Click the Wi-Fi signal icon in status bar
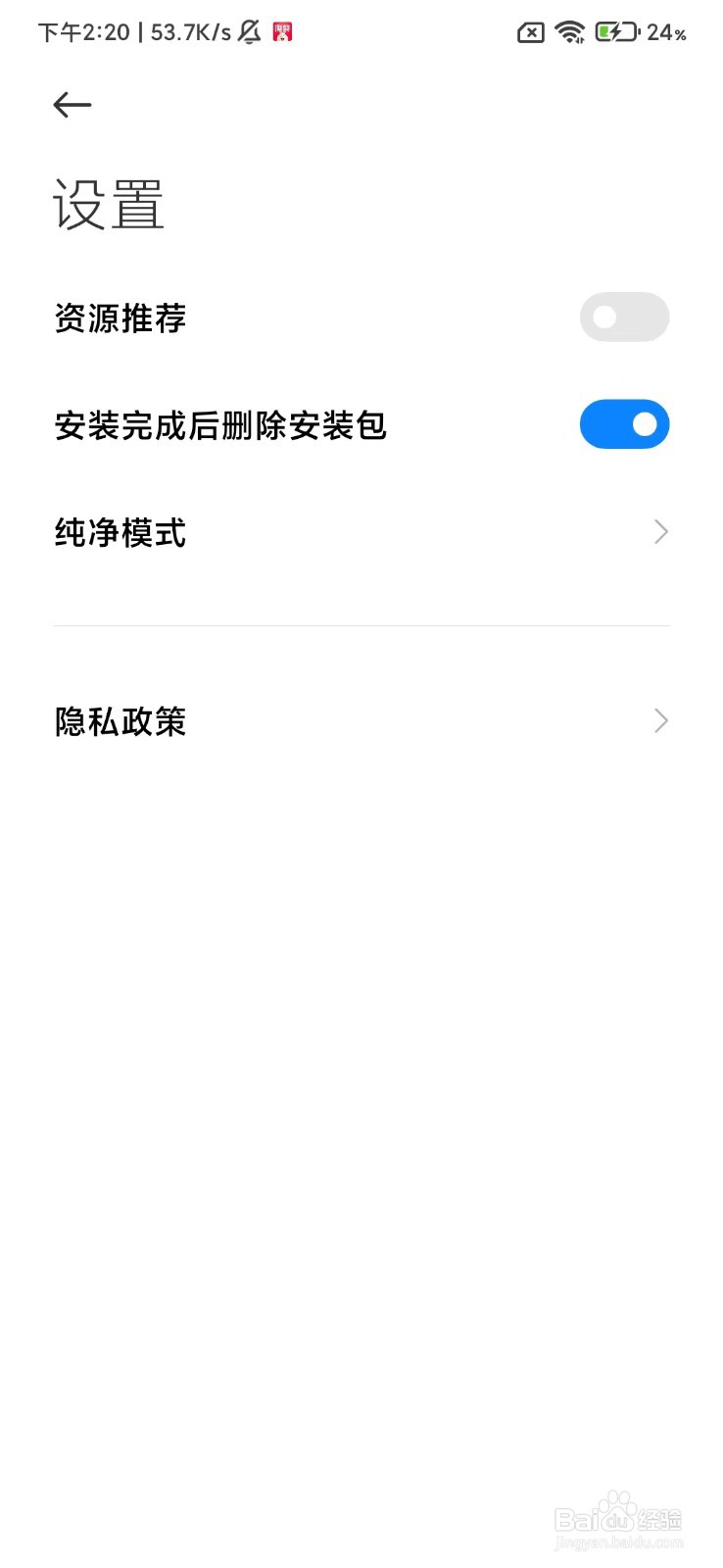The height and width of the screenshot is (1568, 723). click(570, 32)
